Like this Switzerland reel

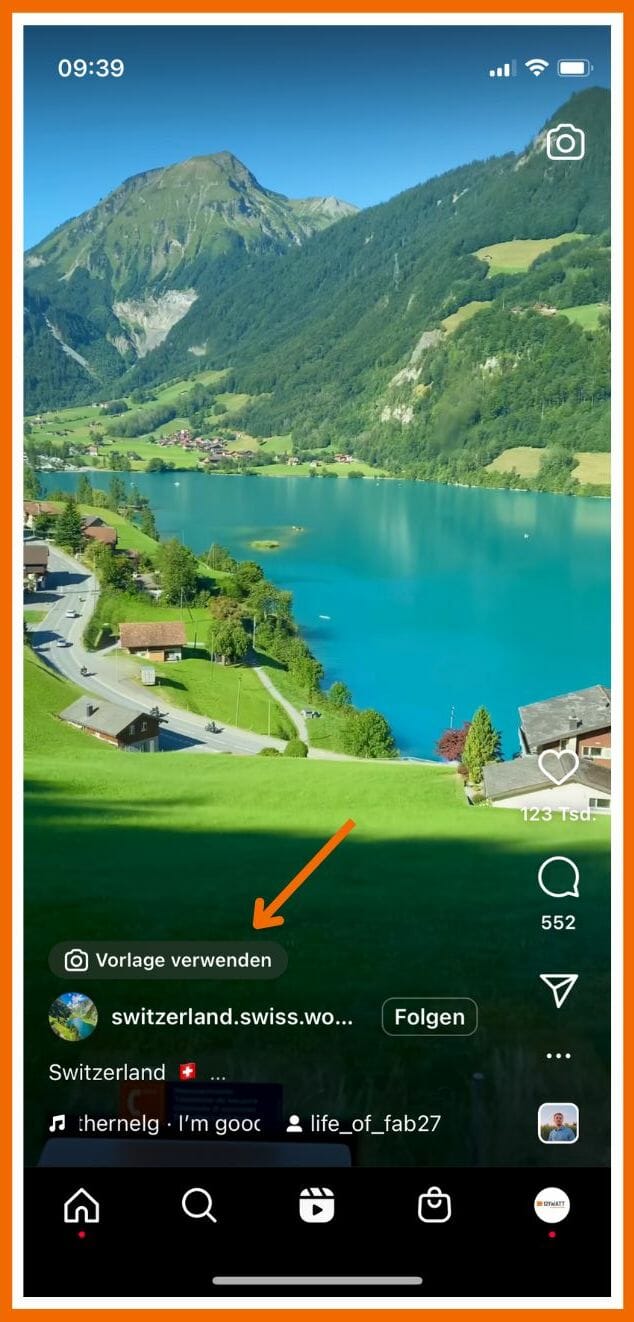[559, 768]
